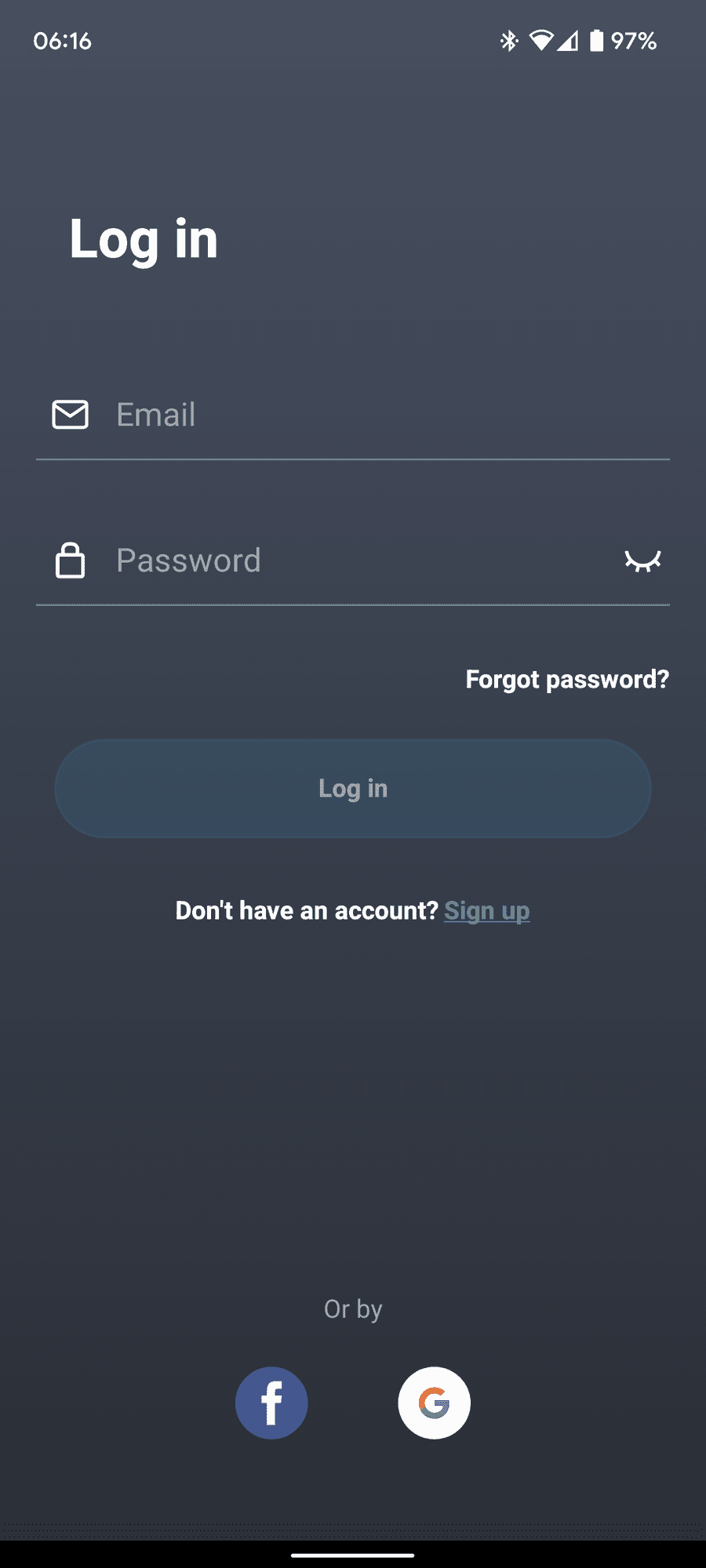
Task: Tap the Log in button
Action: [x=353, y=788]
